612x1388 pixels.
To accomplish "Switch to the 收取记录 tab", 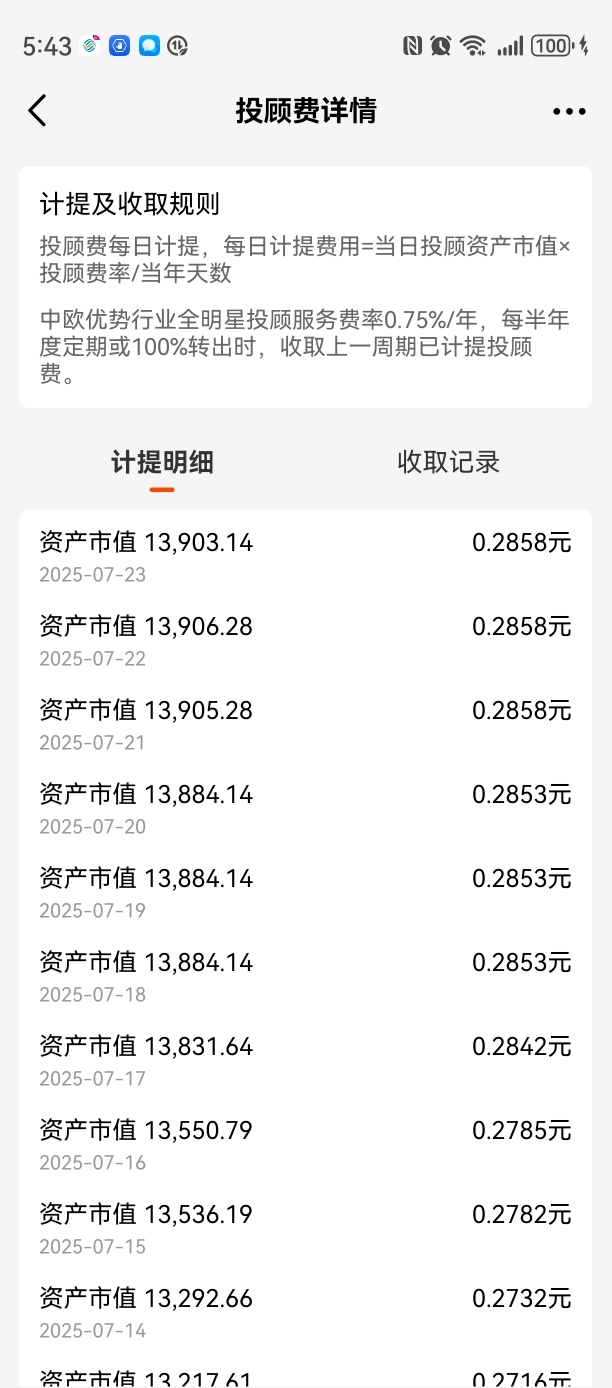I will point(448,462).
